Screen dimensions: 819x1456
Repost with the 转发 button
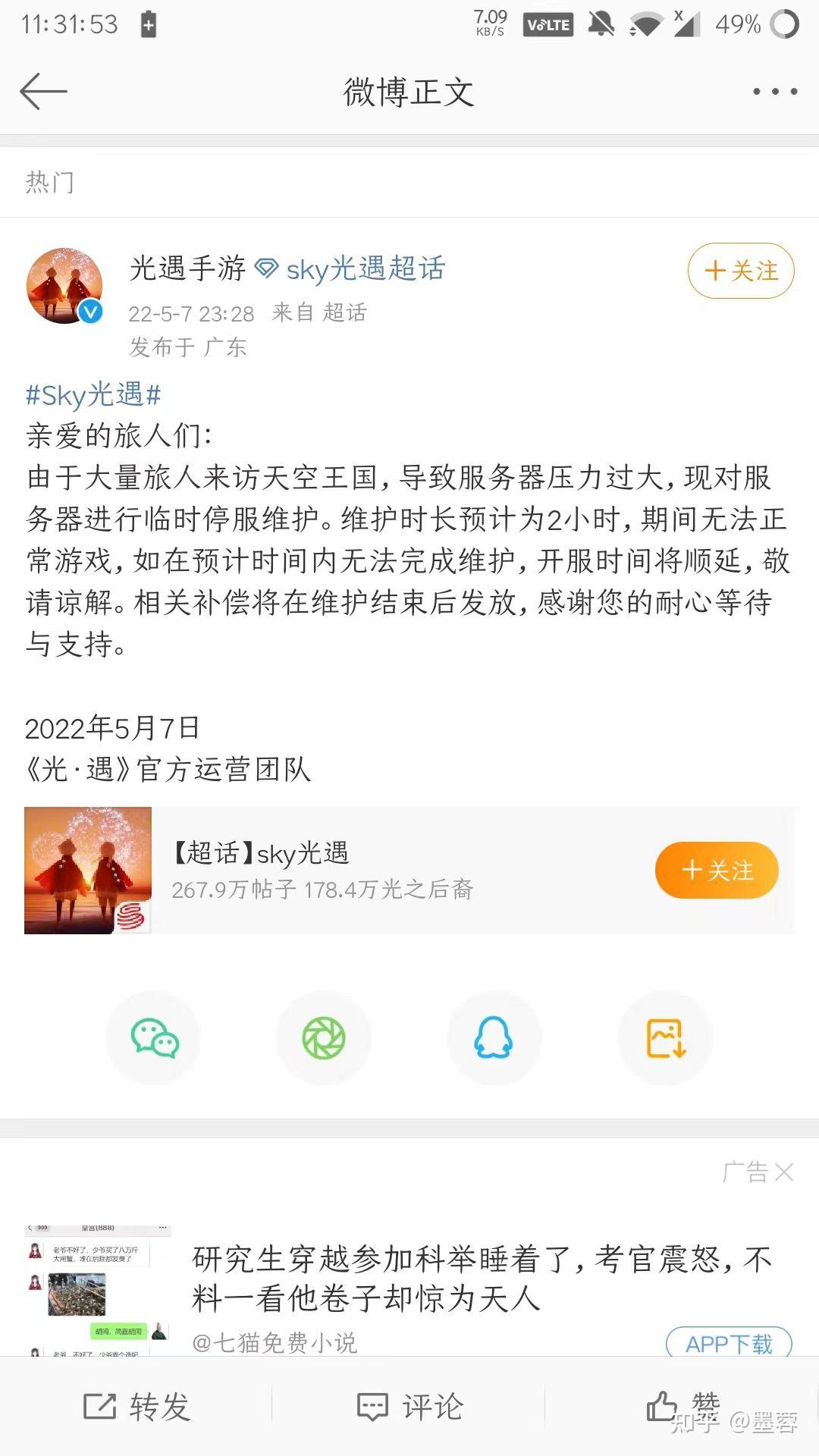pyautogui.click(x=136, y=1407)
